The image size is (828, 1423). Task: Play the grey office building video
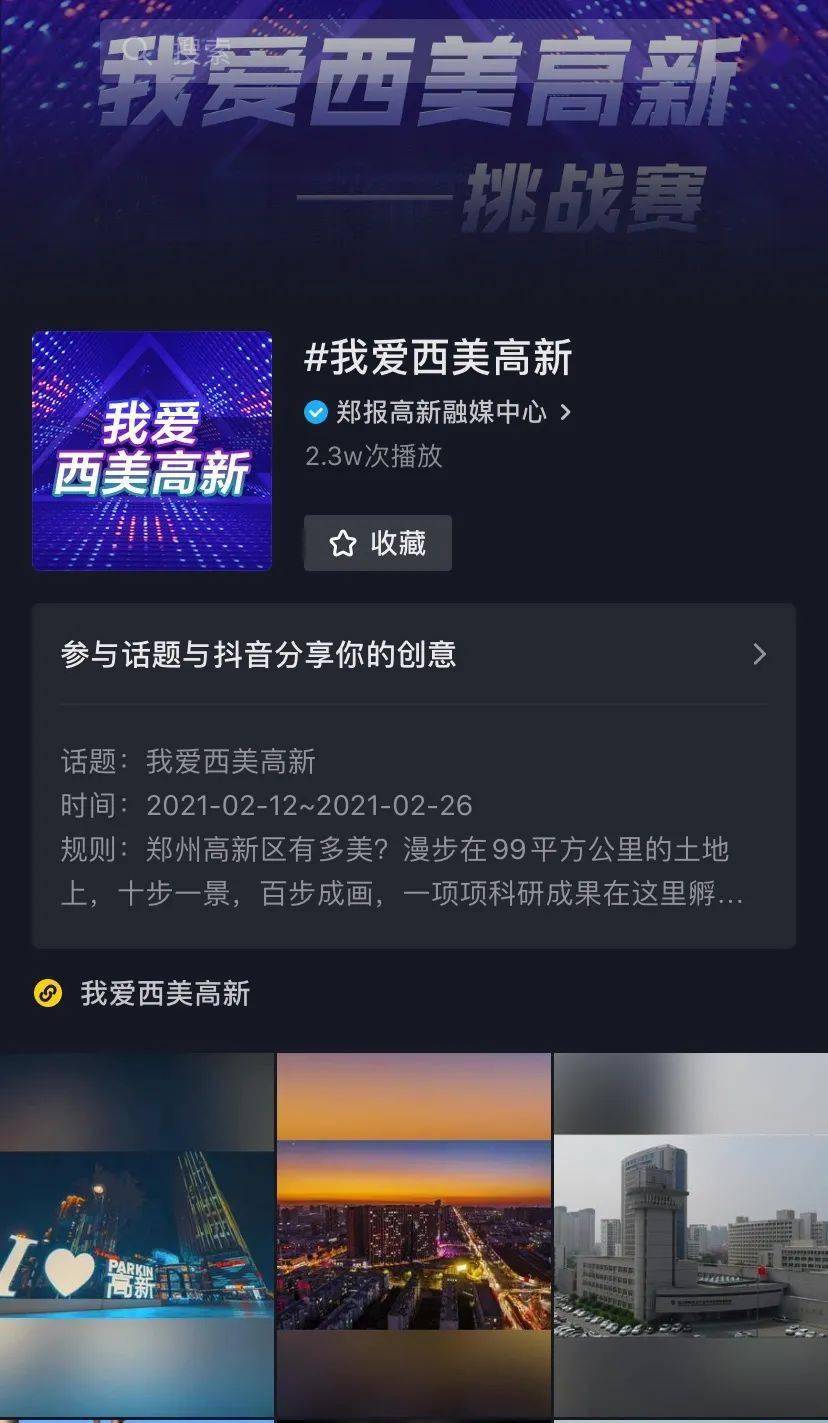[691, 1235]
